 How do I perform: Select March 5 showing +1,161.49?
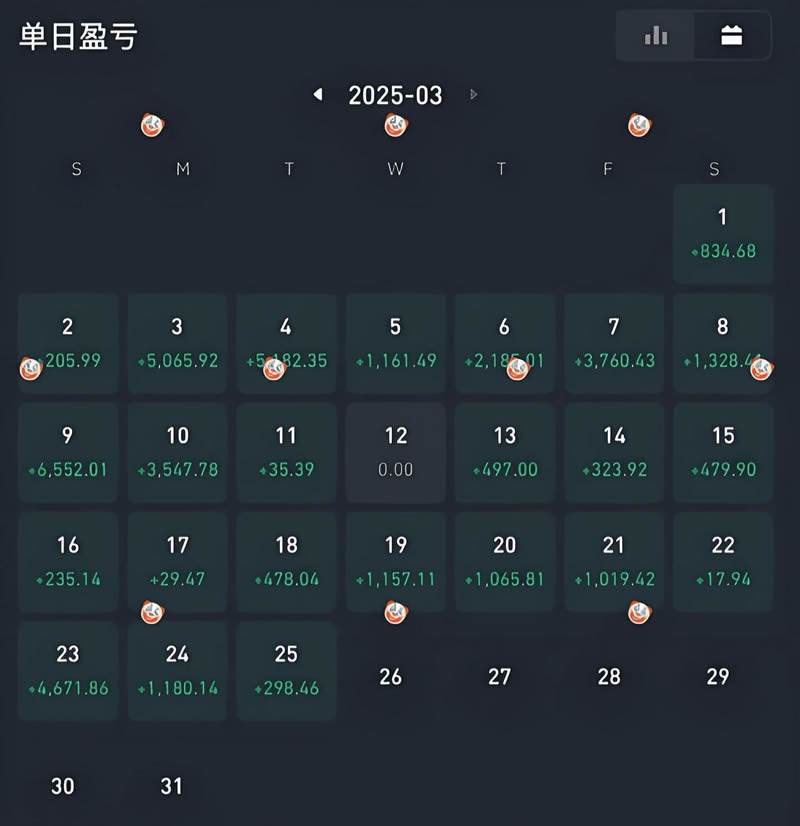395,343
